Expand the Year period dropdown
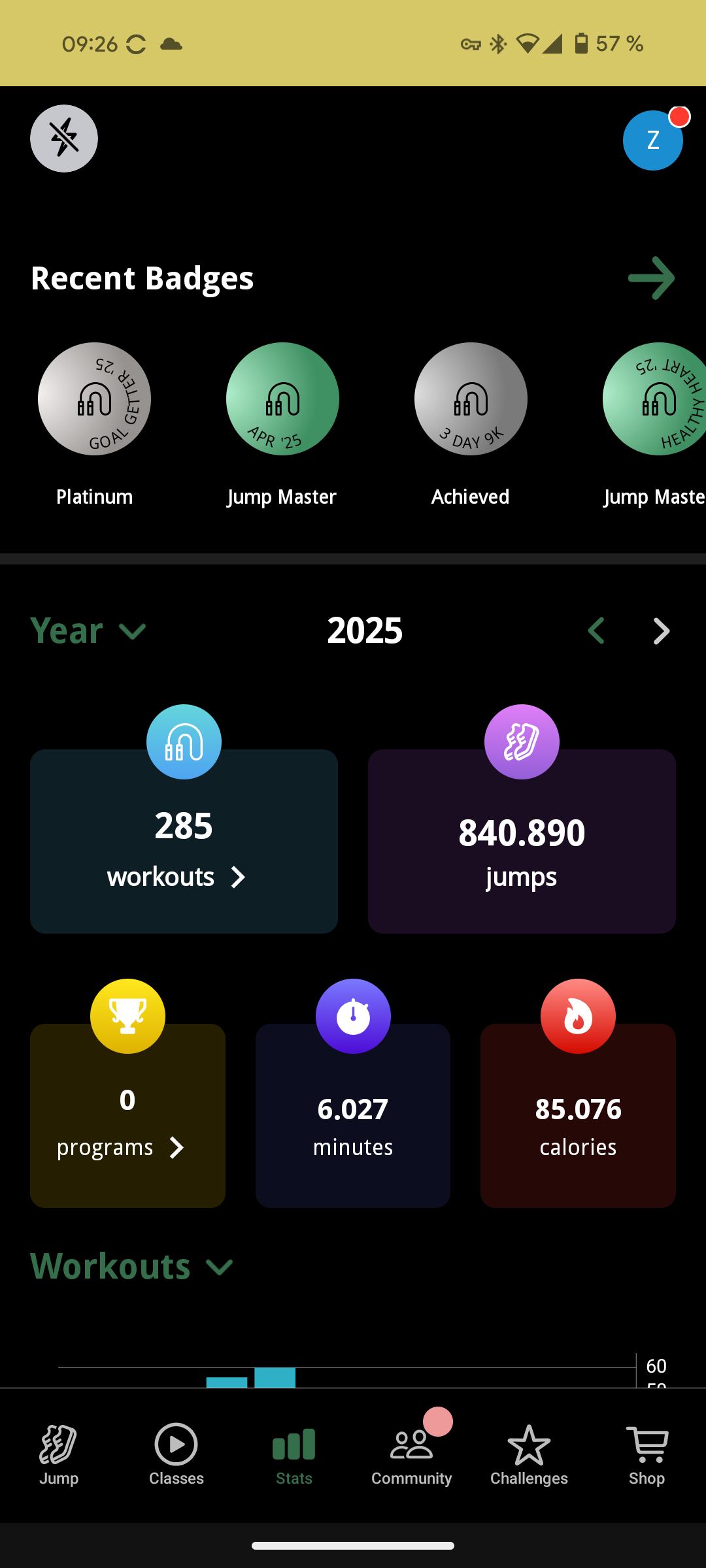This screenshot has height=1568, width=706. click(88, 631)
